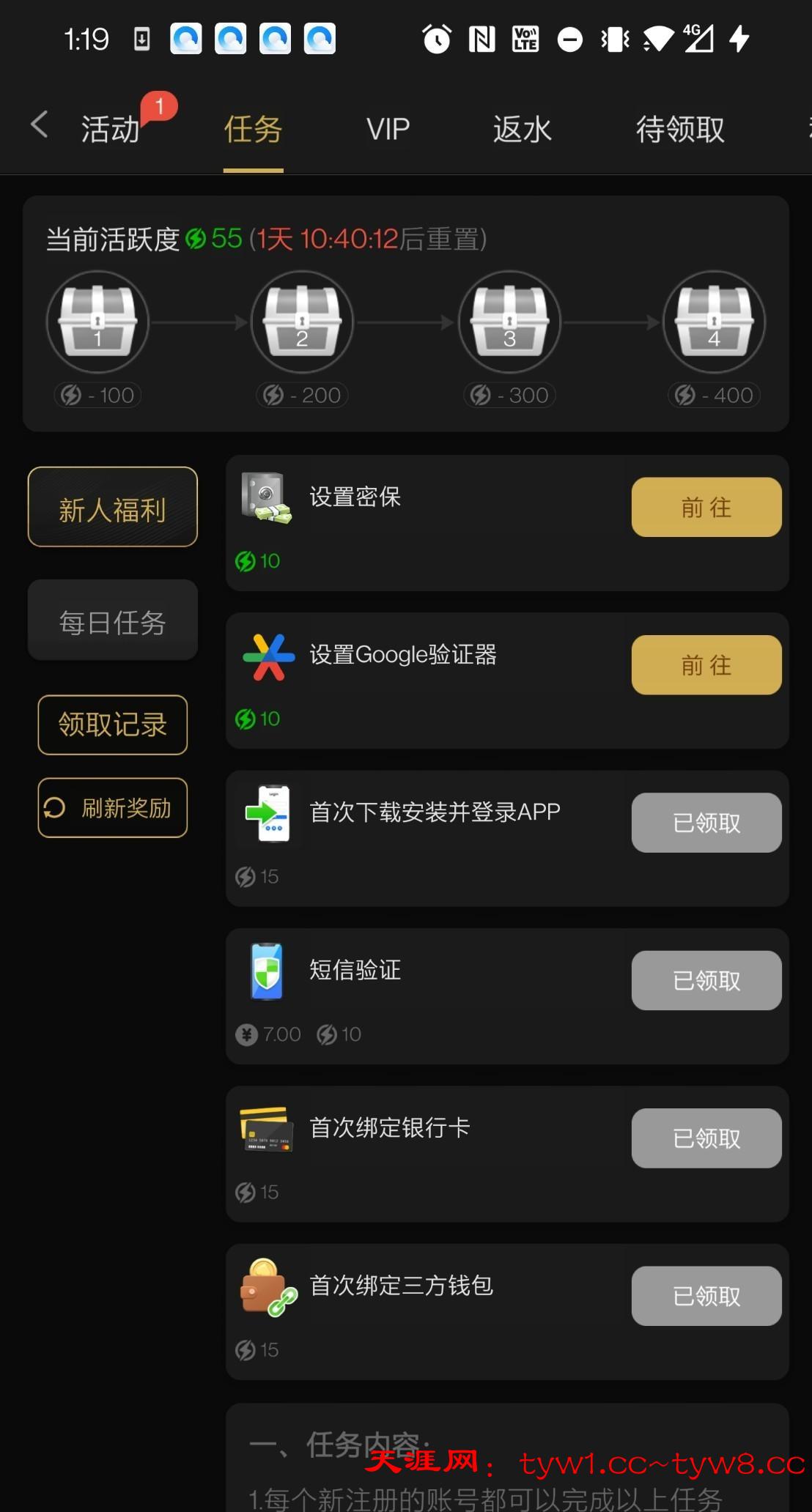Select the 新人福利 category

coord(113,508)
